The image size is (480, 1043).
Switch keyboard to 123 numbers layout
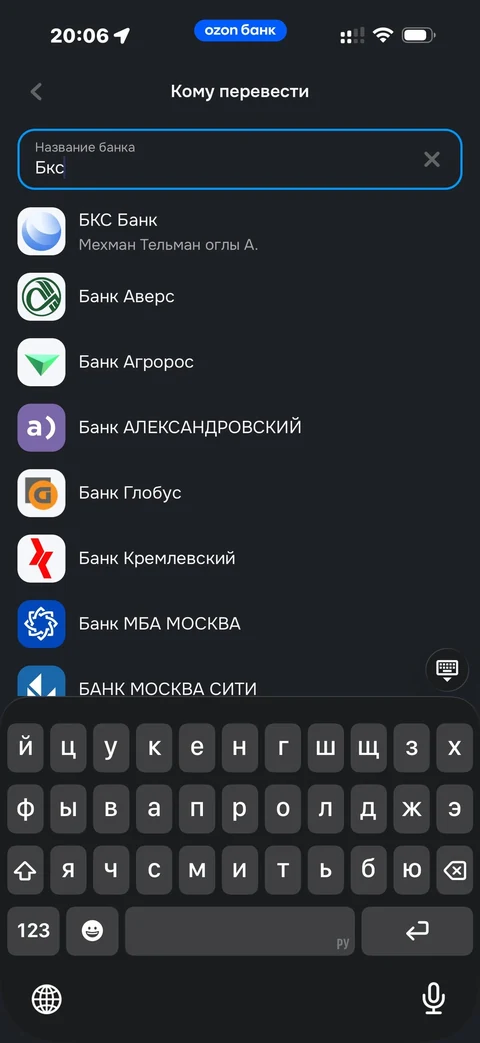point(33,931)
